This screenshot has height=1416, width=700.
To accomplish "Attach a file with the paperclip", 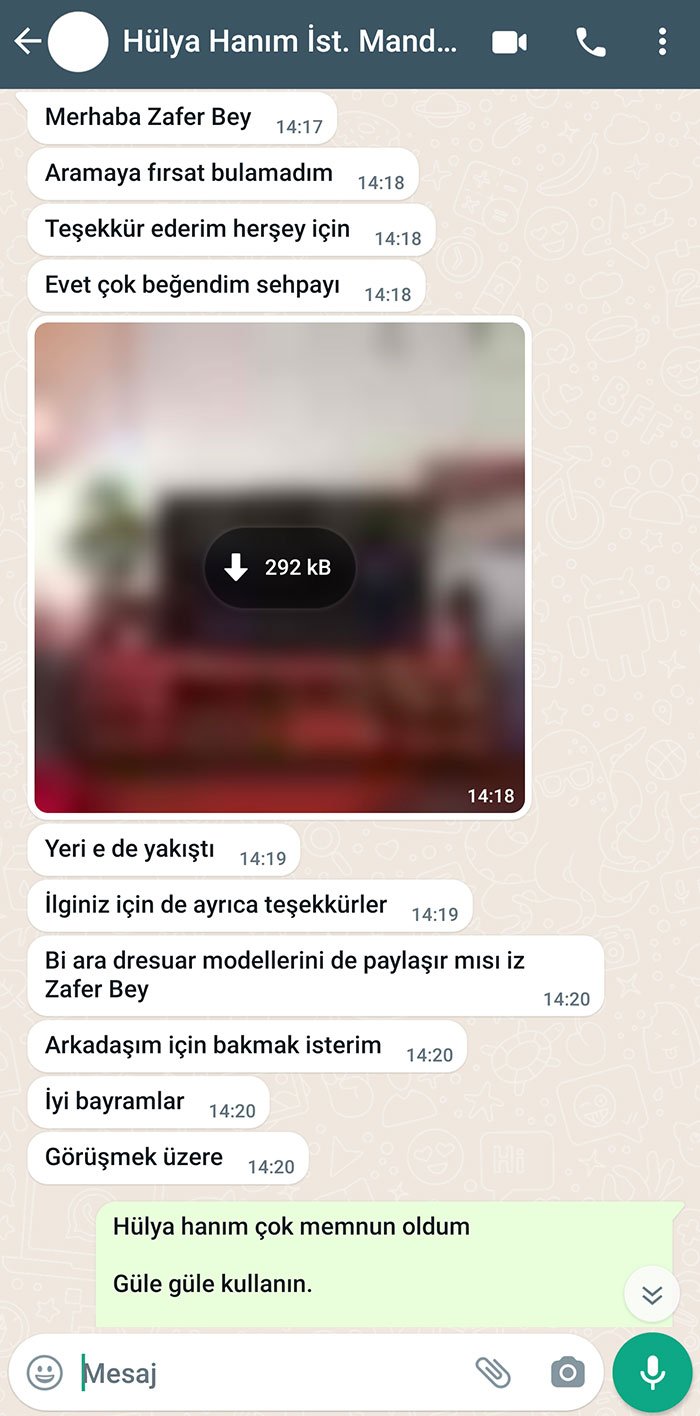I will (493, 1373).
